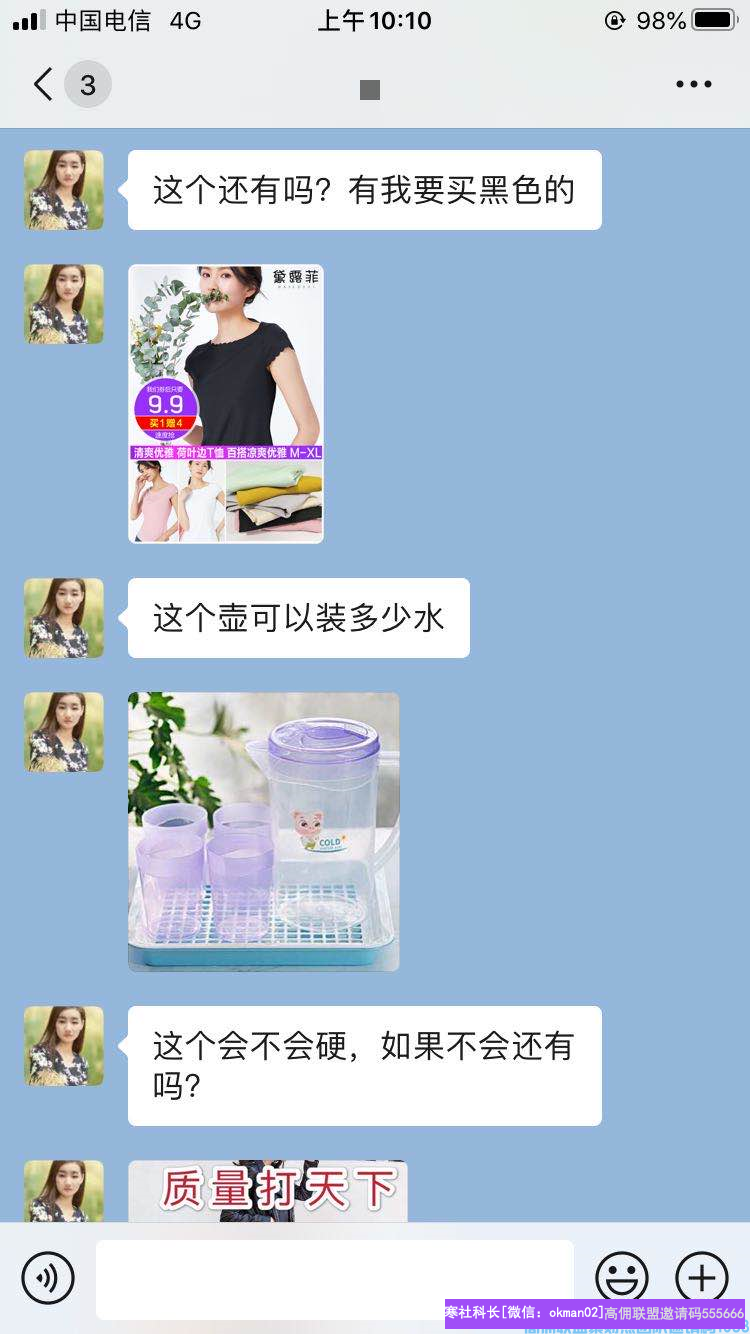Viewport: 750px width, 1334px height.
Task: Open the emoji picker
Action: click(x=621, y=1277)
